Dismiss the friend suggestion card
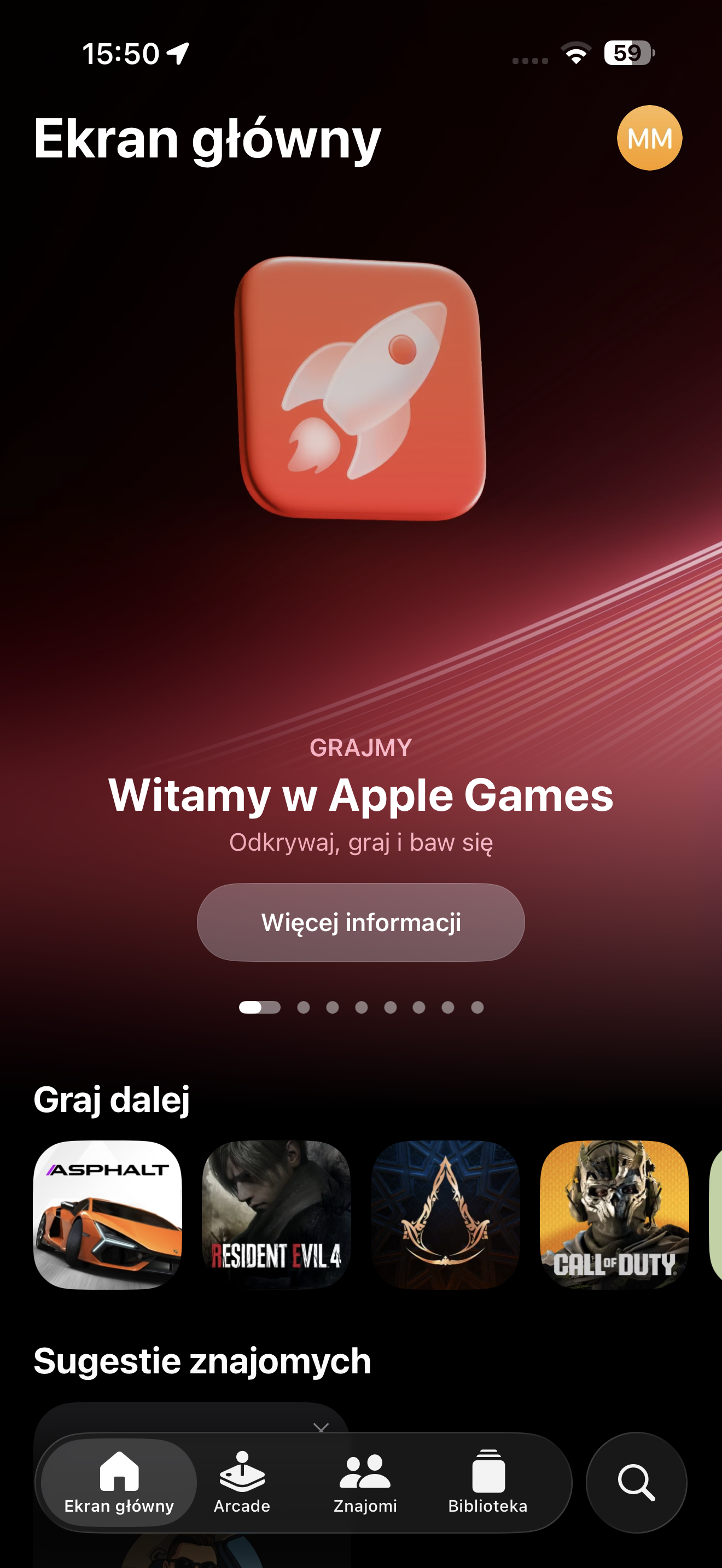Image resolution: width=722 pixels, height=1568 pixels. point(321,1426)
